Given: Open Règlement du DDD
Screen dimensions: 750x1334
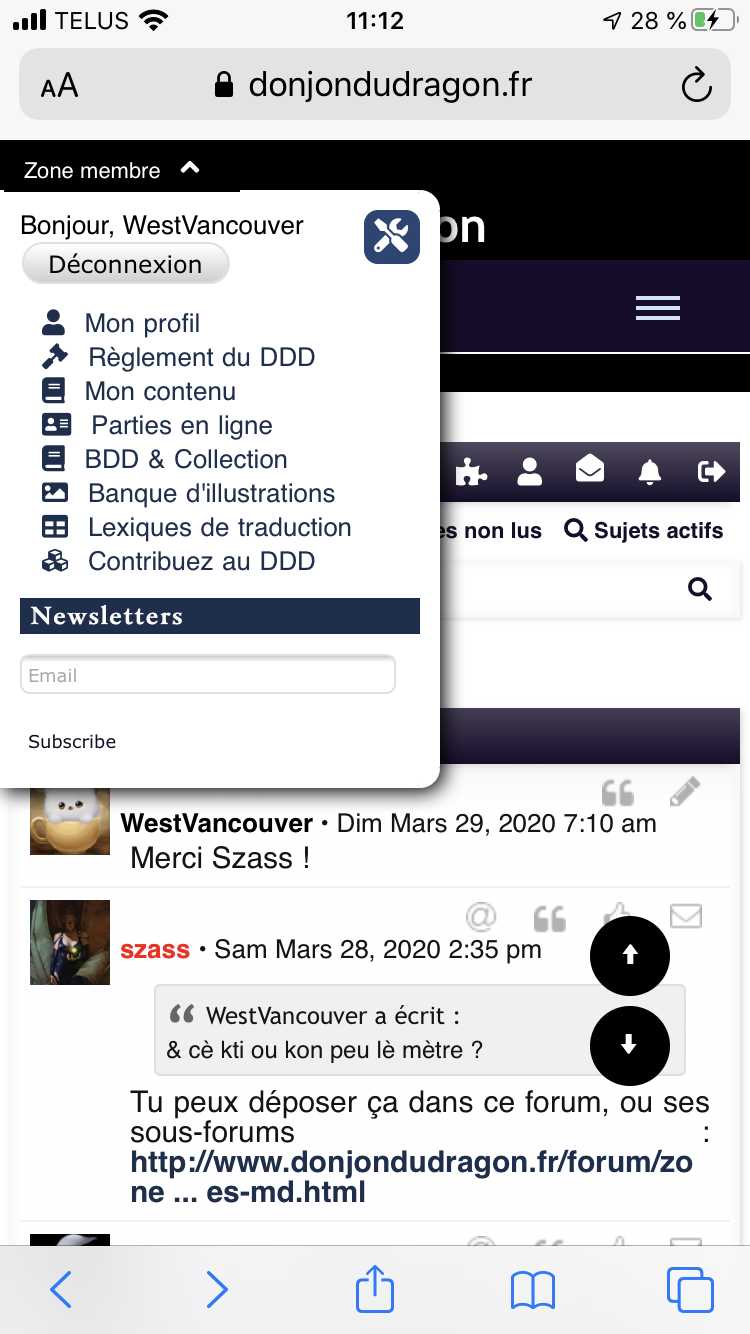Looking at the screenshot, I should click(x=201, y=357).
